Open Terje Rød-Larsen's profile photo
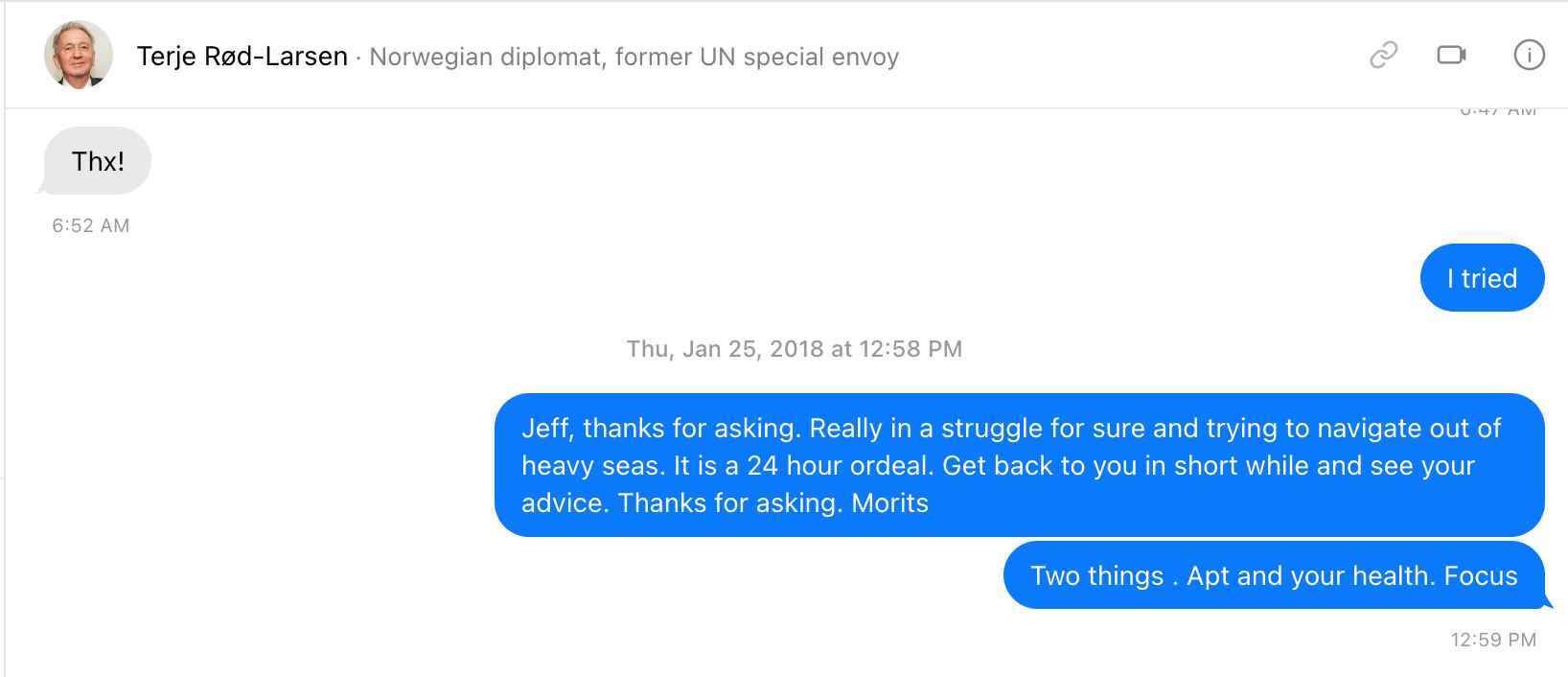This screenshot has height=677, width=1568. (x=78, y=55)
